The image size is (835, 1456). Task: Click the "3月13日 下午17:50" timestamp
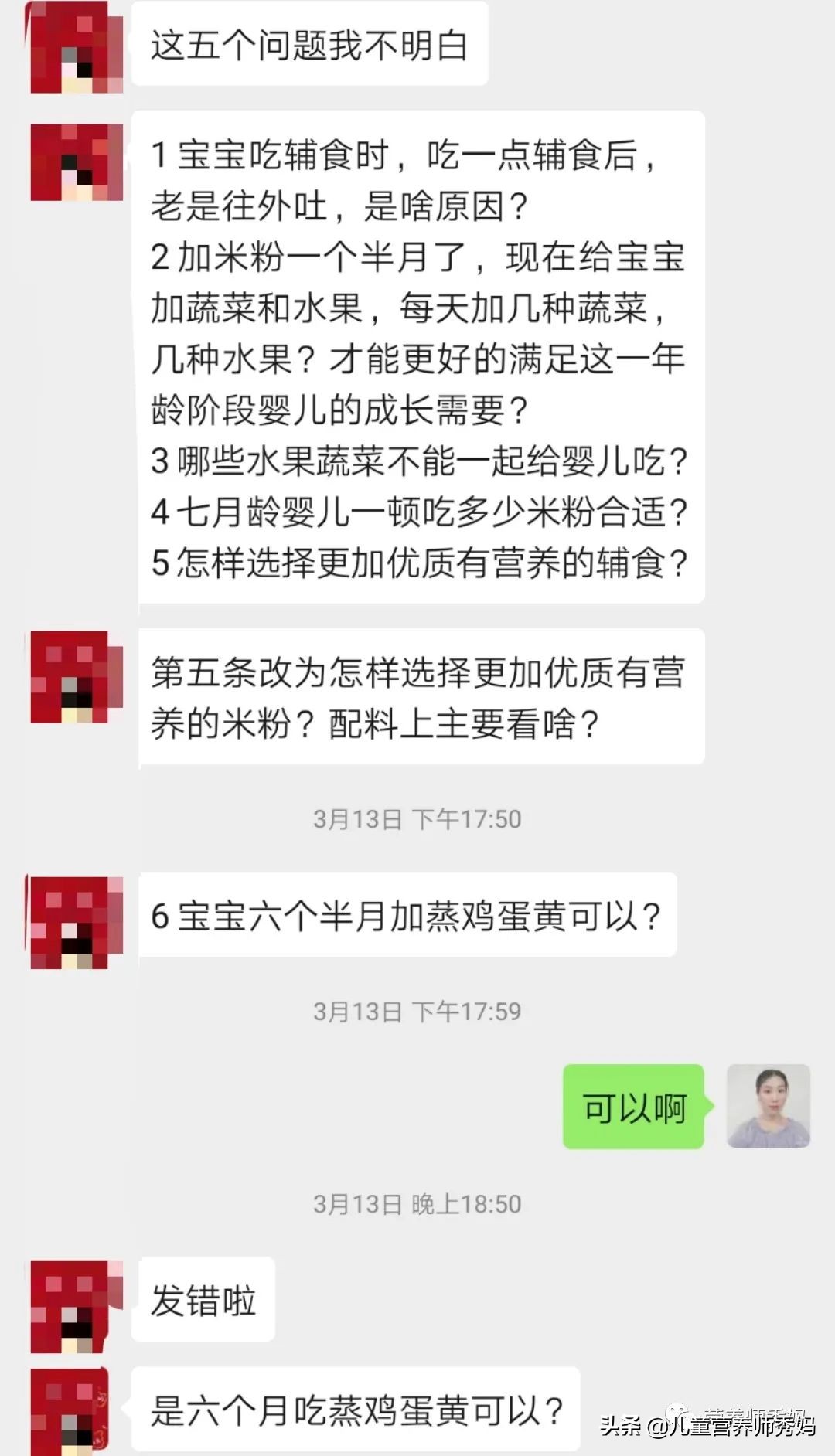click(417, 819)
